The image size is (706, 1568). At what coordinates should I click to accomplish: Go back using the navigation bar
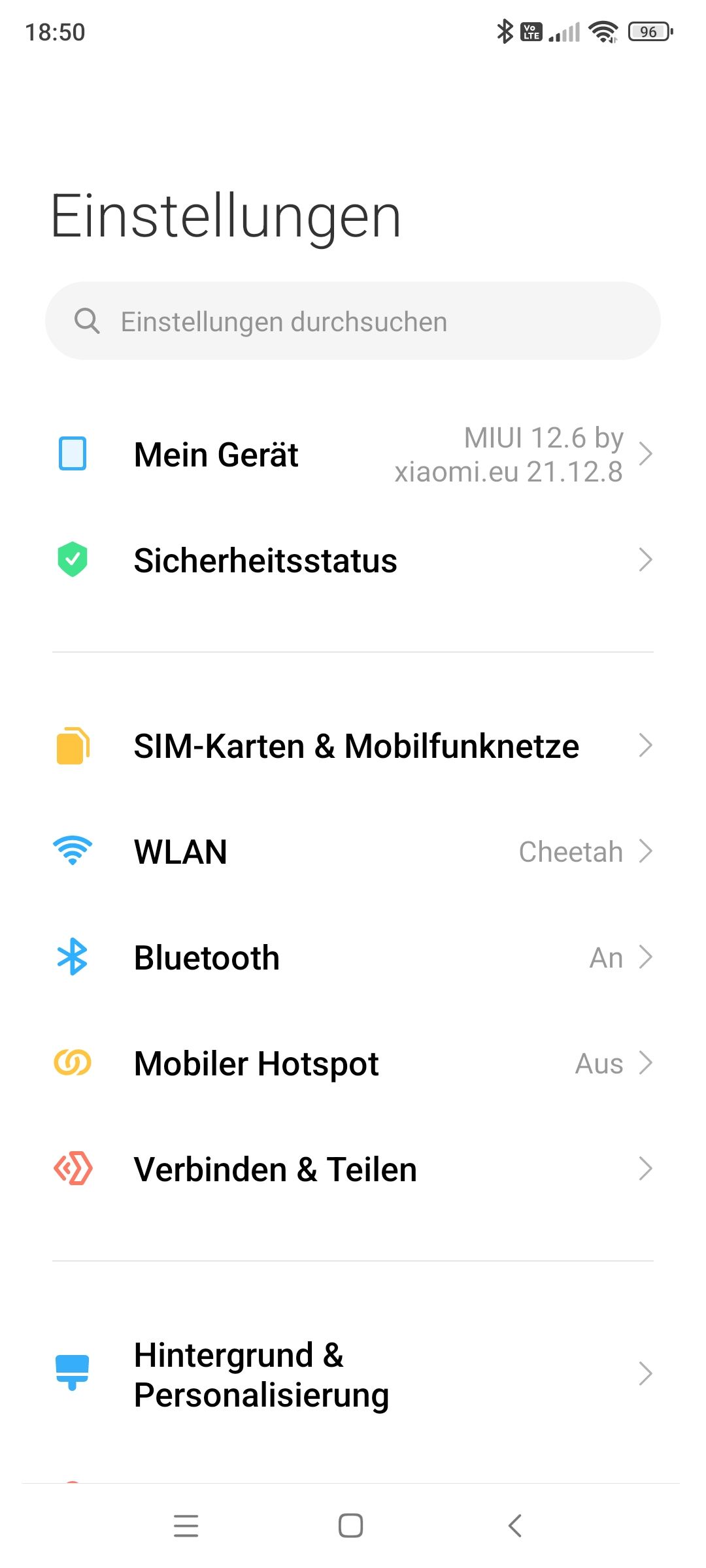point(515,1526)
